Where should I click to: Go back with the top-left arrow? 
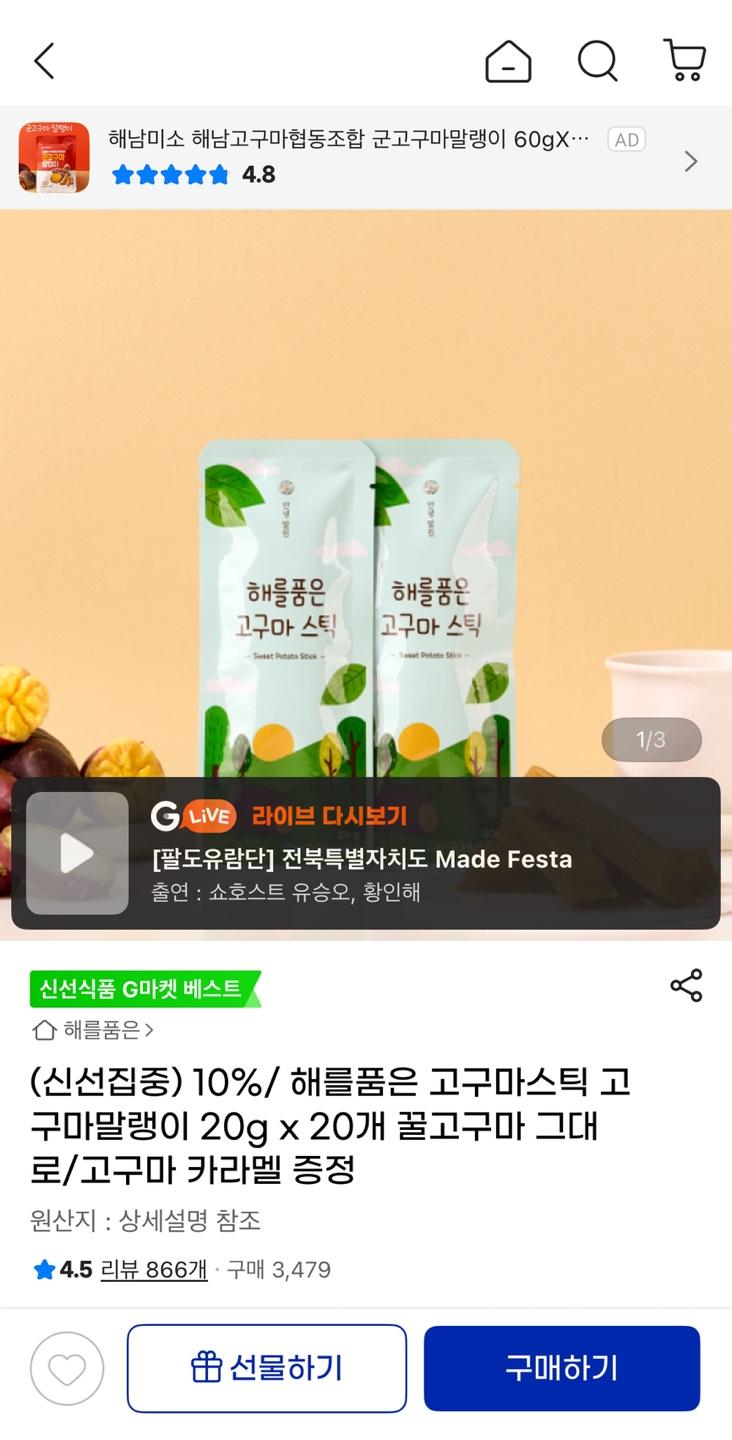click(44, 61)
